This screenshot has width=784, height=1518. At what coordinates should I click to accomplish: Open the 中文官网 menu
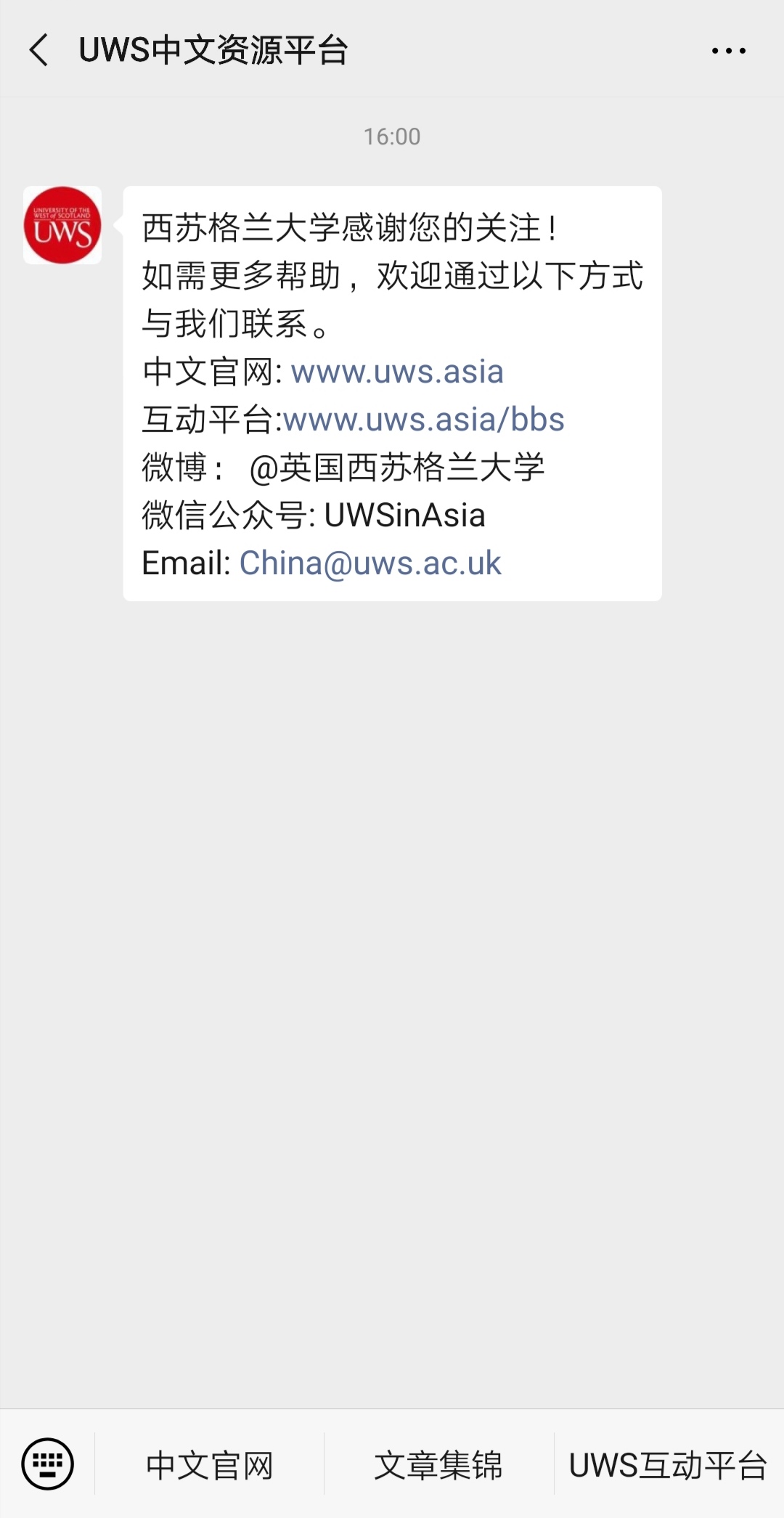click(x=209, y=1465)
